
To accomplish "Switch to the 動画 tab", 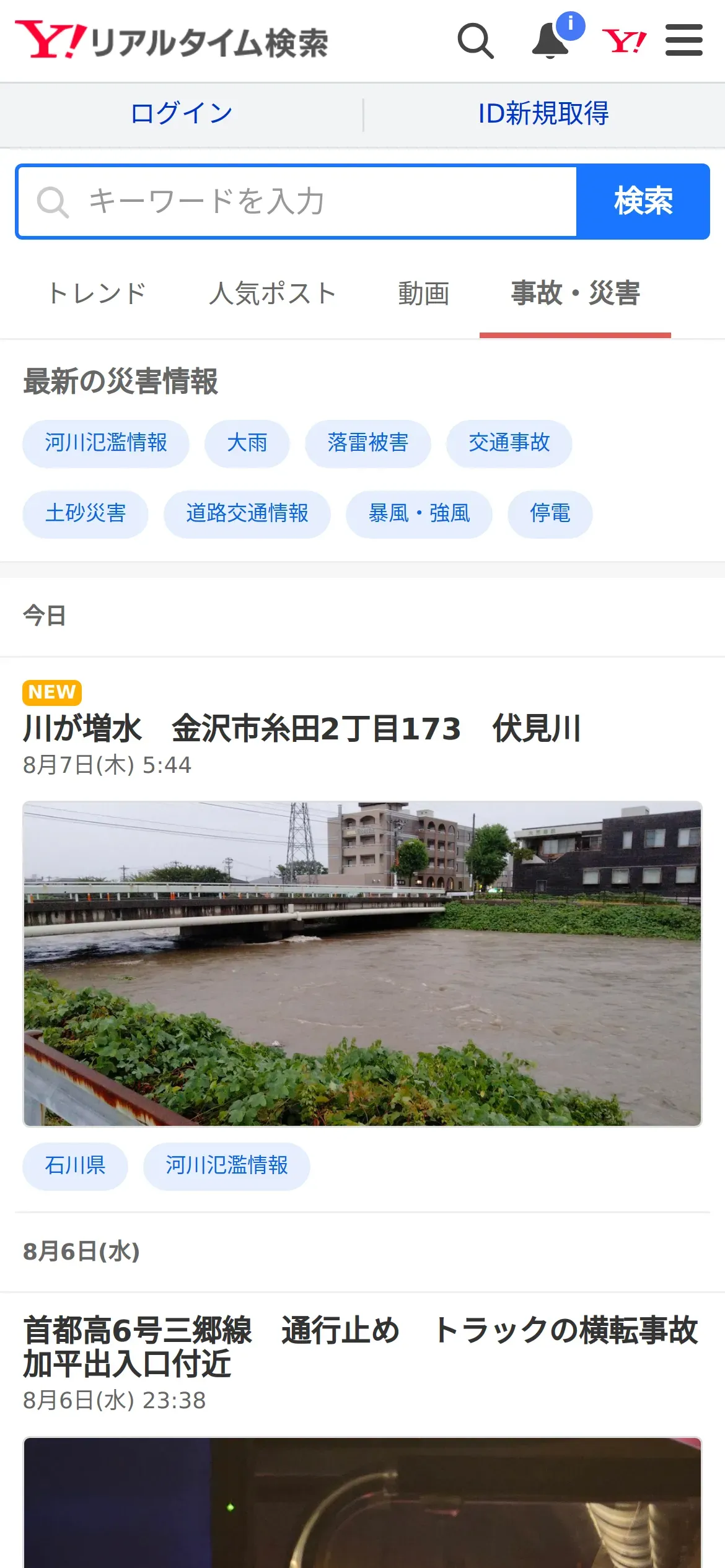I will [423, 294].
